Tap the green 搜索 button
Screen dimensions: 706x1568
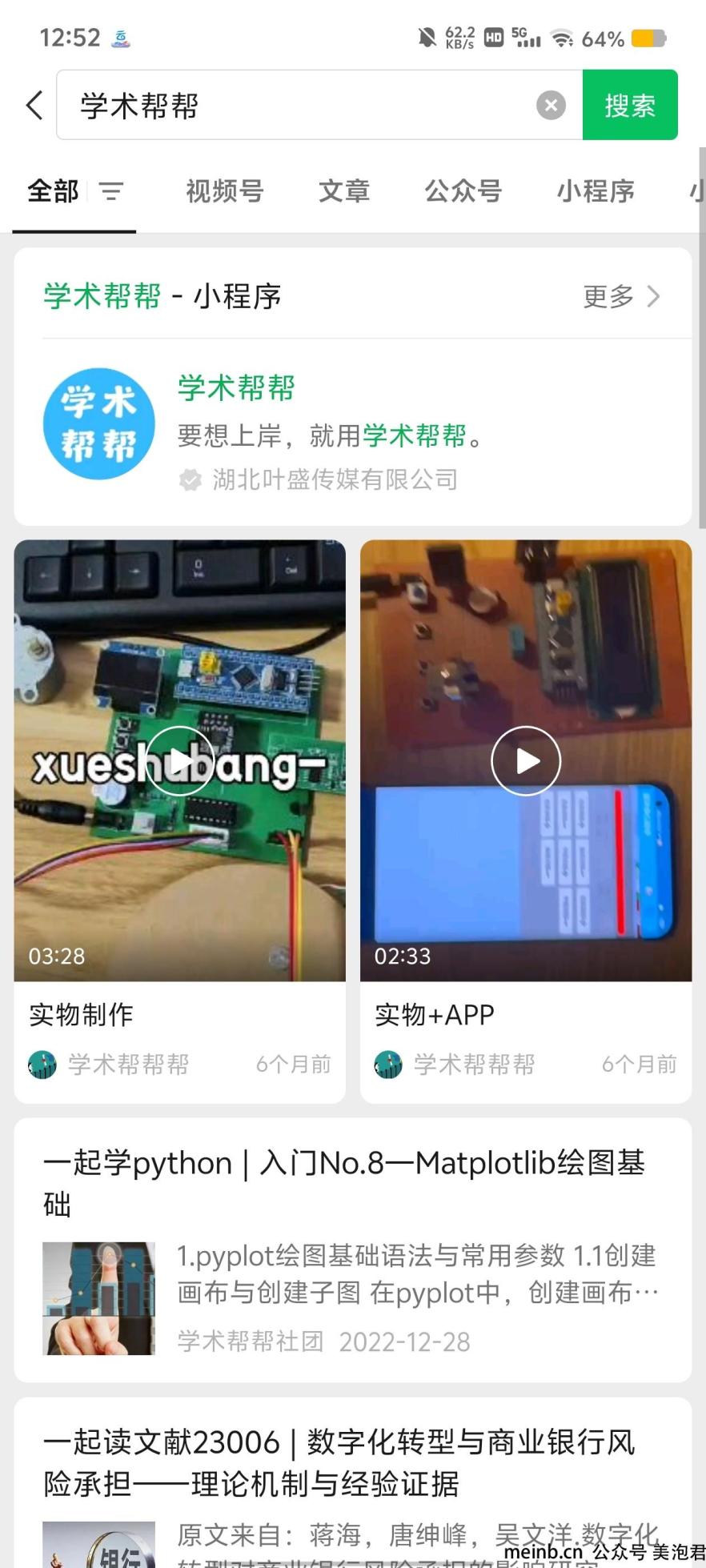click(x=630, y=105)
